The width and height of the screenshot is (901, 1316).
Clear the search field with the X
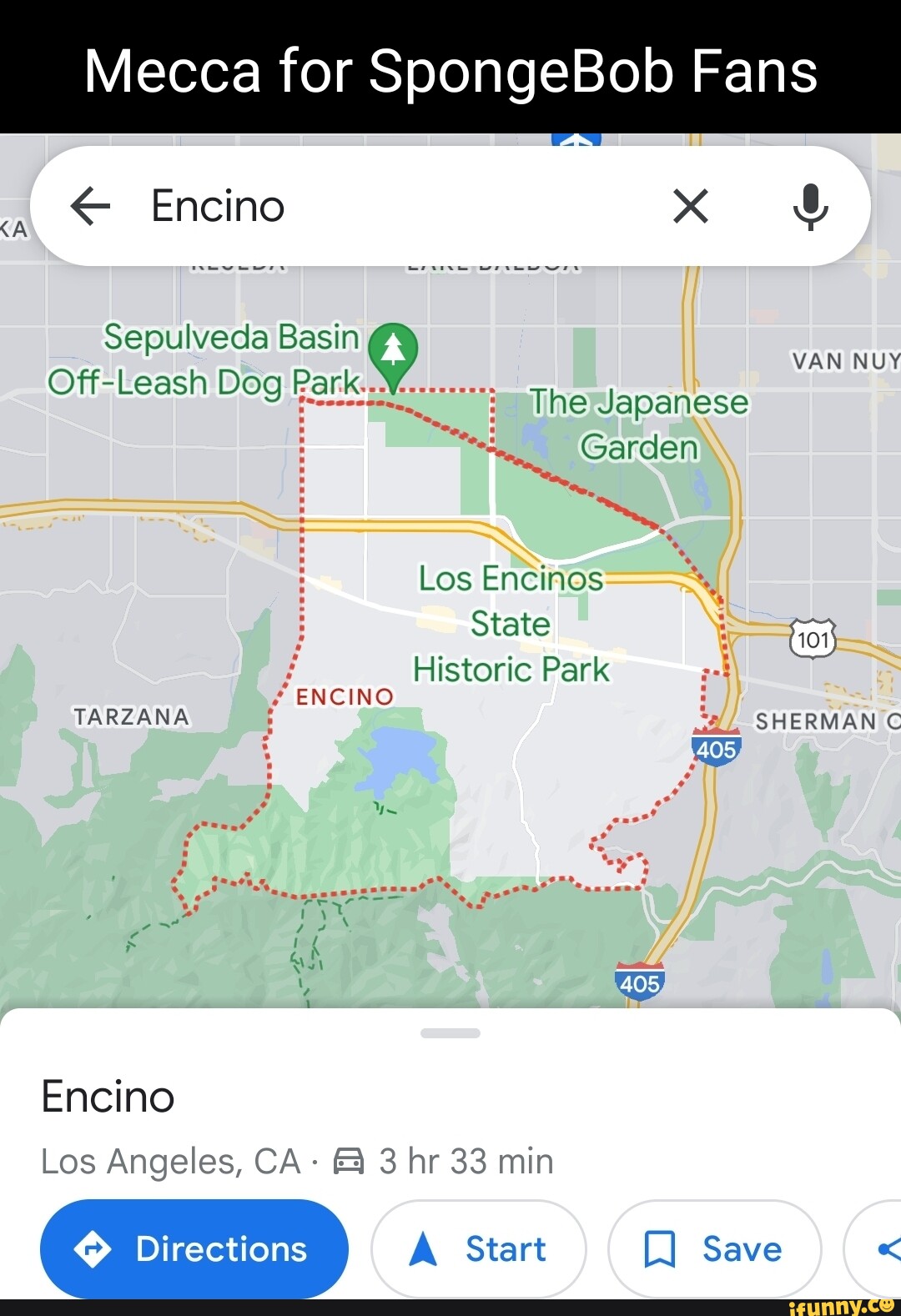[x=689, y=205]
